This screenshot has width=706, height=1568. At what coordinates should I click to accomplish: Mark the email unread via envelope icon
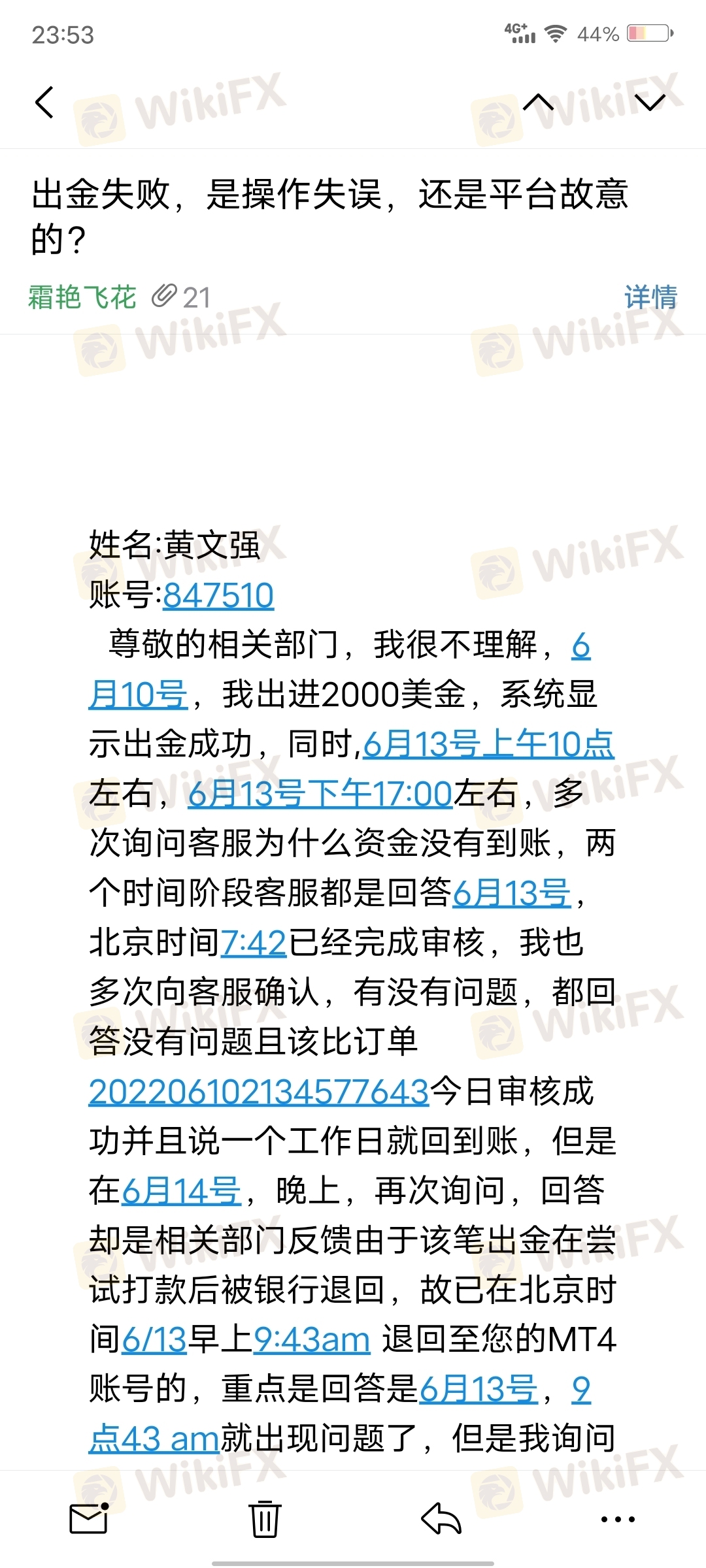pyautogui.click(x=89, y=1518)
